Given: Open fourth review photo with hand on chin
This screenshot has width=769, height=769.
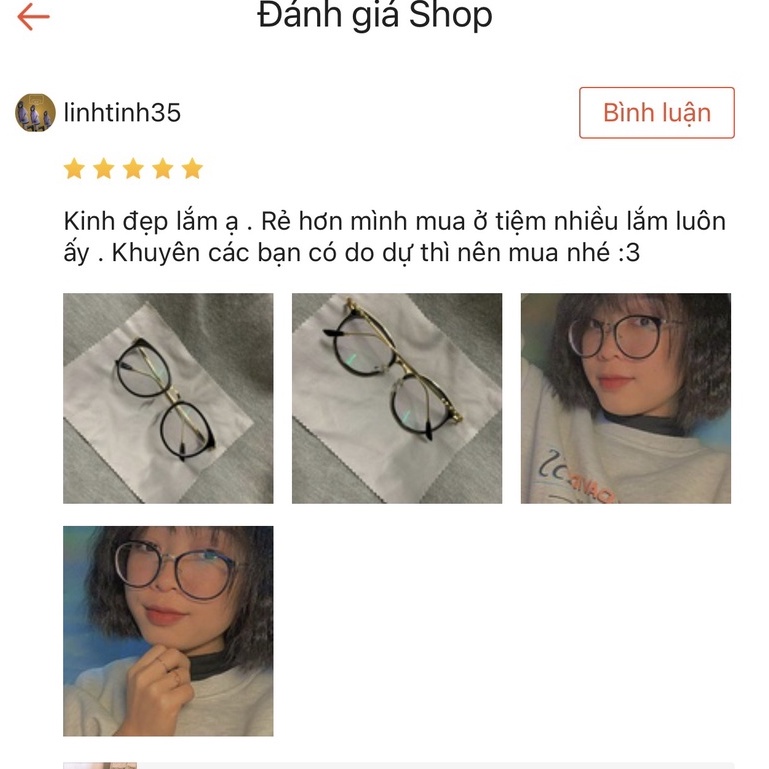Looking at the screenshot, I should (x=168, y=631).
